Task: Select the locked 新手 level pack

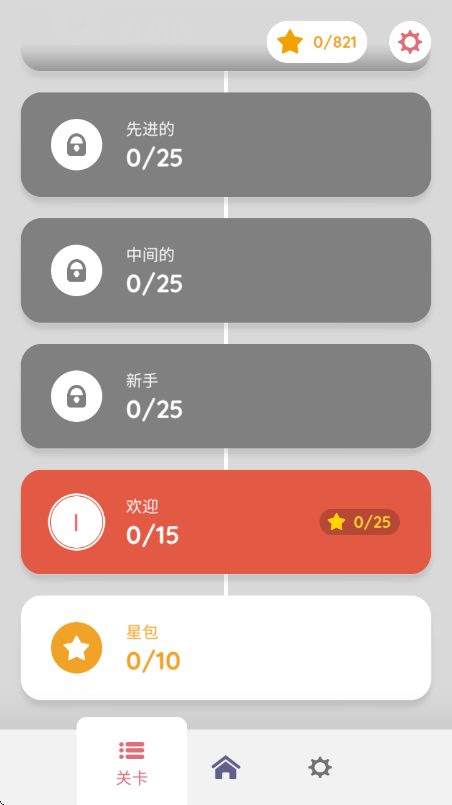Action: point(226,396)
